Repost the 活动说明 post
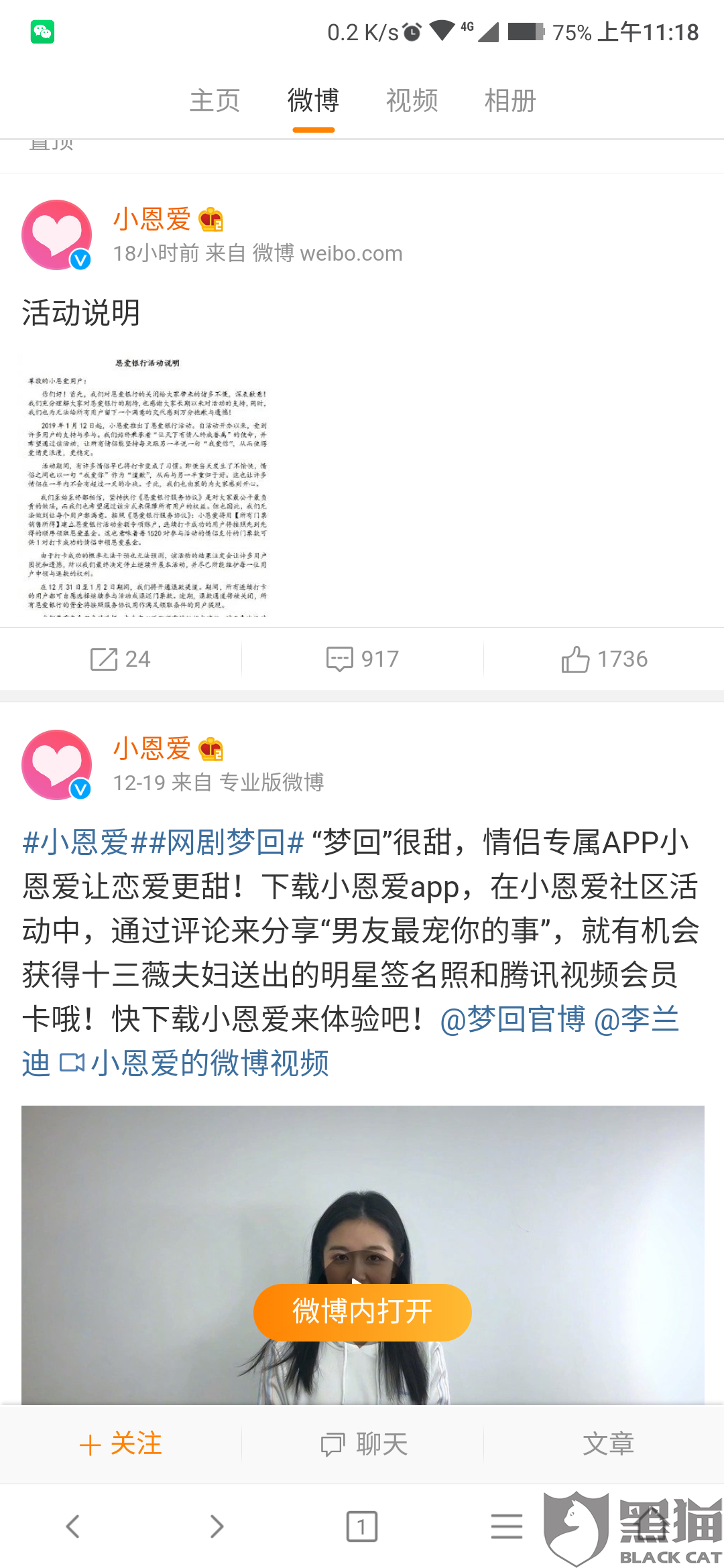 [121, 659]
